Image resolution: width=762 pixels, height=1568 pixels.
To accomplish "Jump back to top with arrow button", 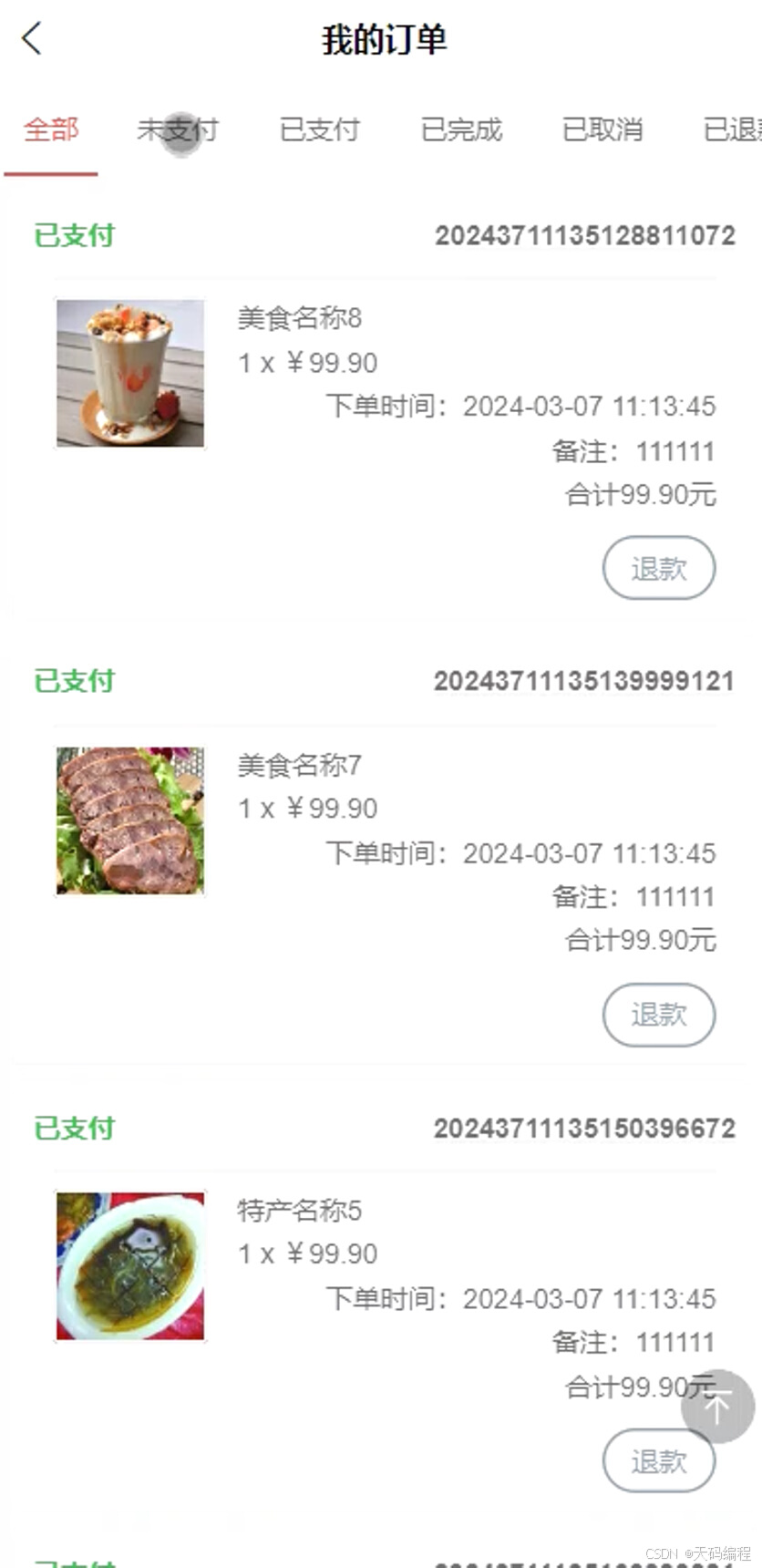I will click(x=718, y=1407).
